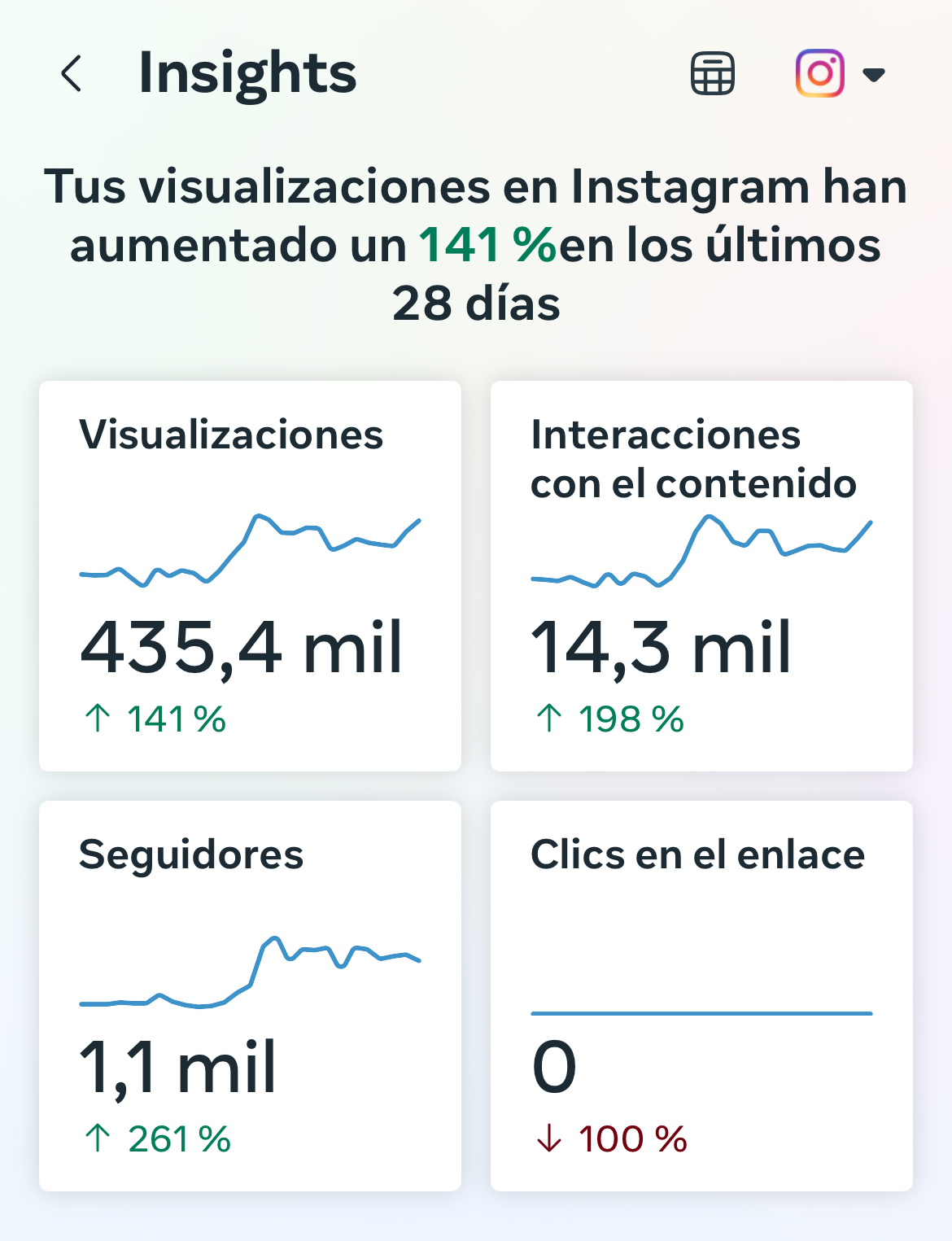Expand the Instagram platform dropdown
952x1241 pixels.
click(x=872, y=75)
